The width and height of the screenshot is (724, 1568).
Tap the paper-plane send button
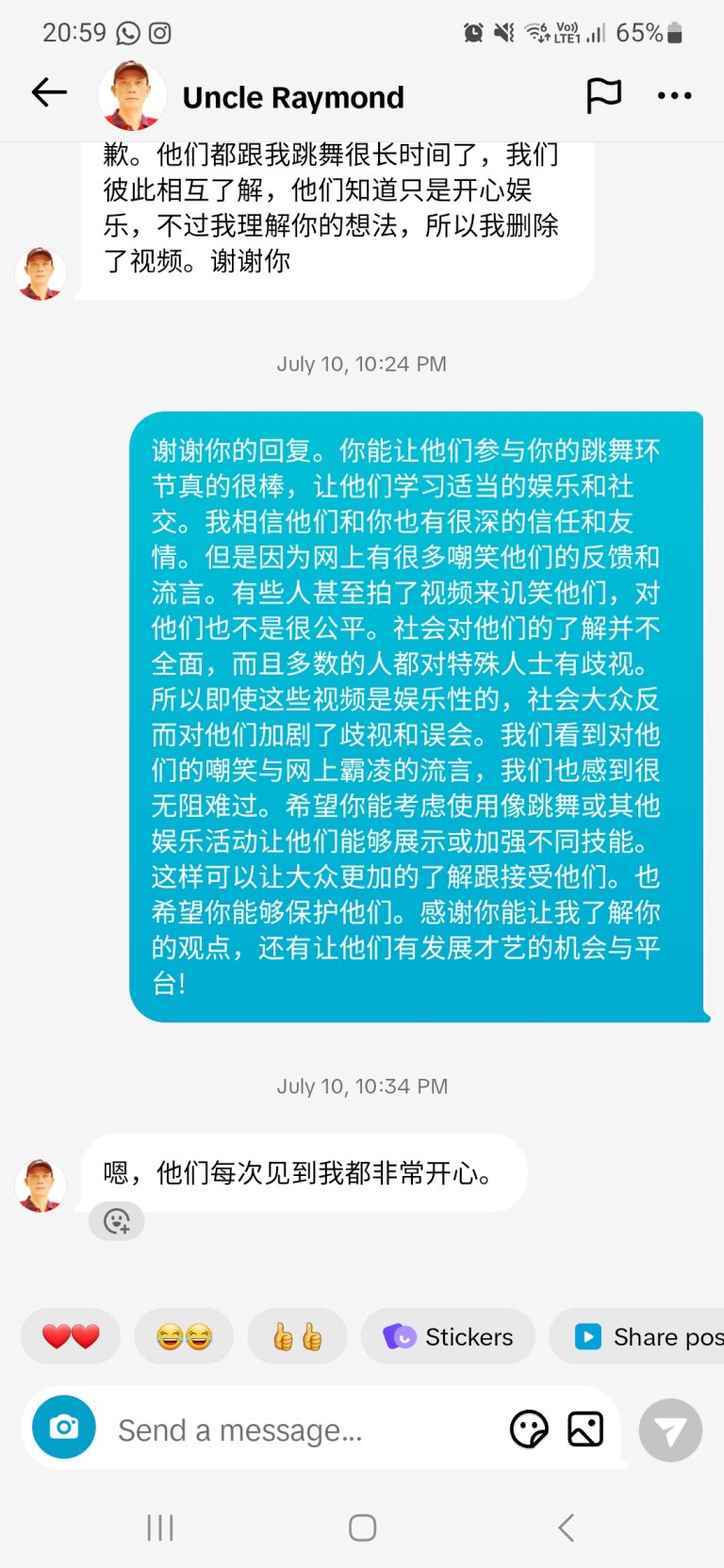(670, 1430)
